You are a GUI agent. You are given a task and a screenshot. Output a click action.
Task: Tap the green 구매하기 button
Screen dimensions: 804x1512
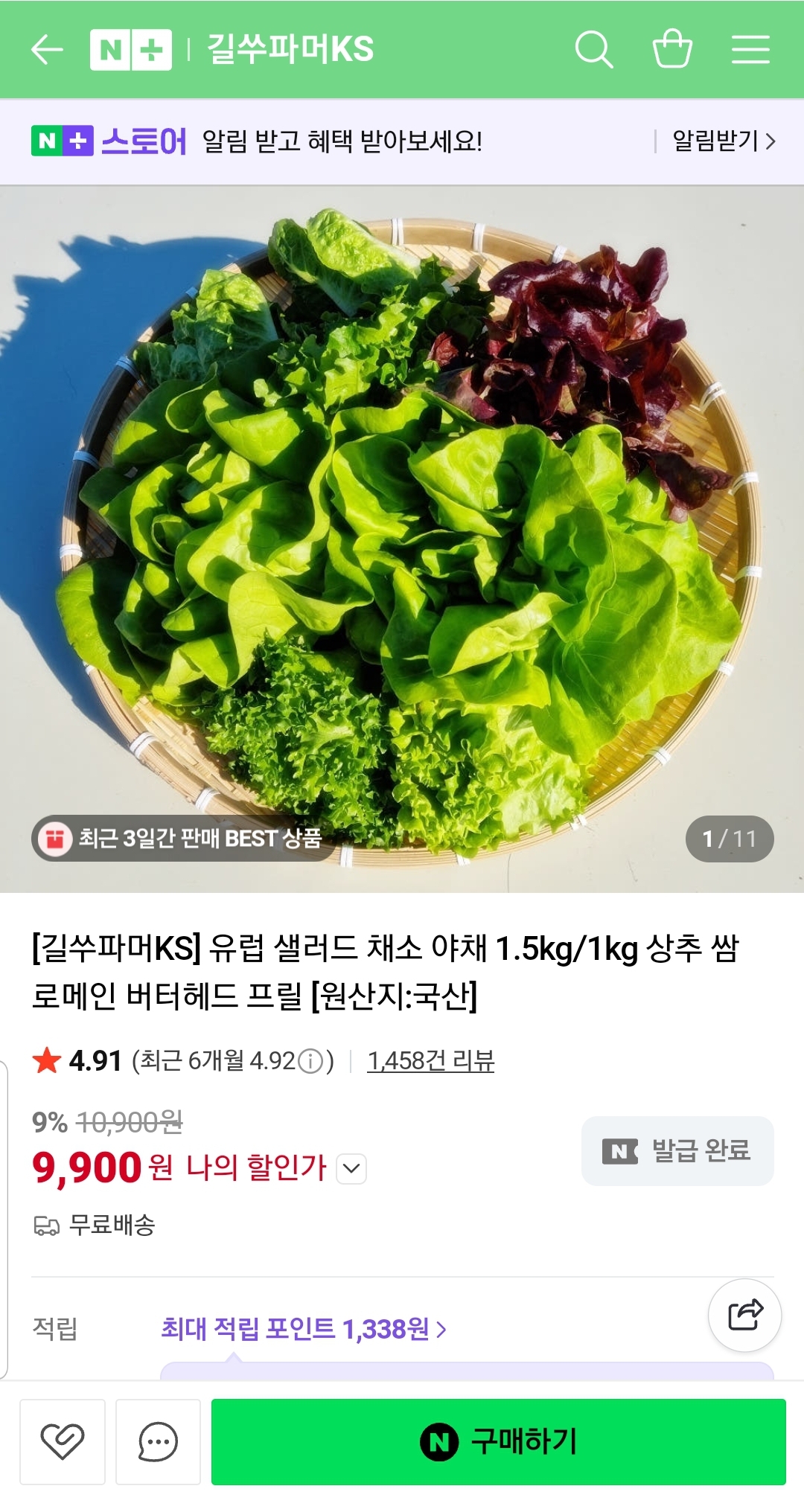coord(498,1441)
